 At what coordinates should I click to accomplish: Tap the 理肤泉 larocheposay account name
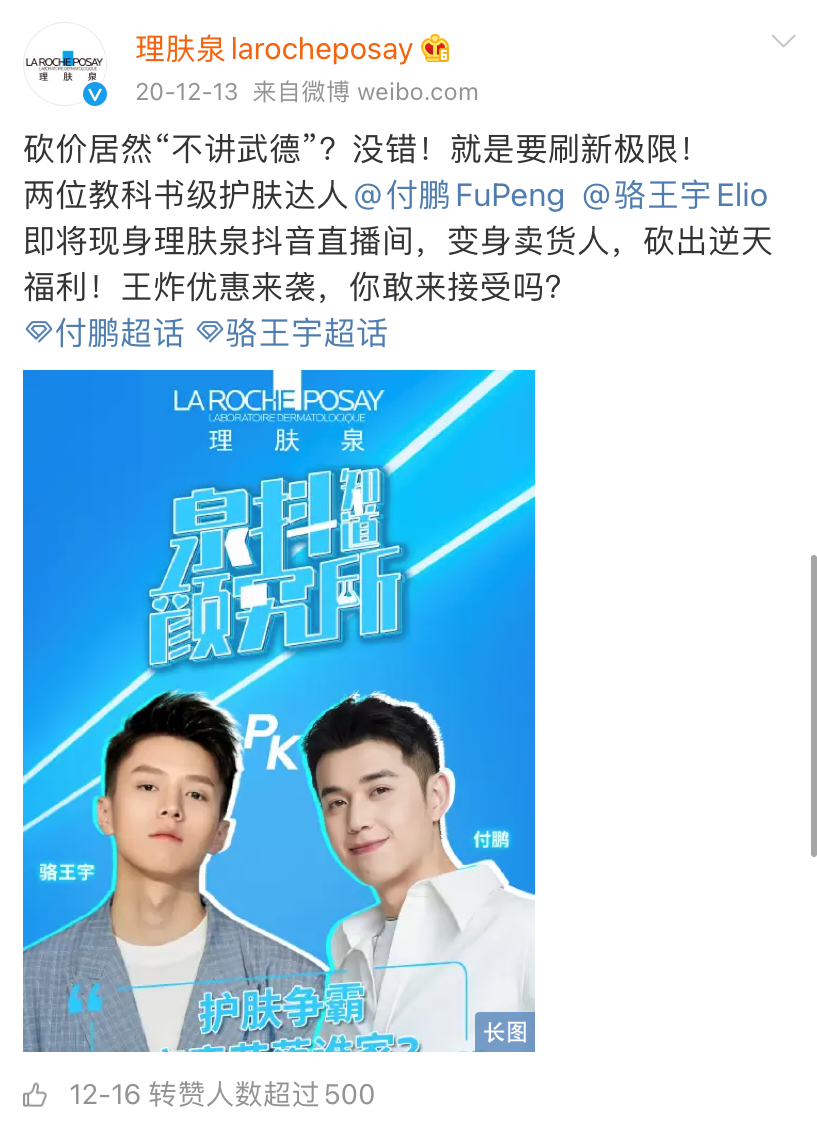tap(274, 49)
